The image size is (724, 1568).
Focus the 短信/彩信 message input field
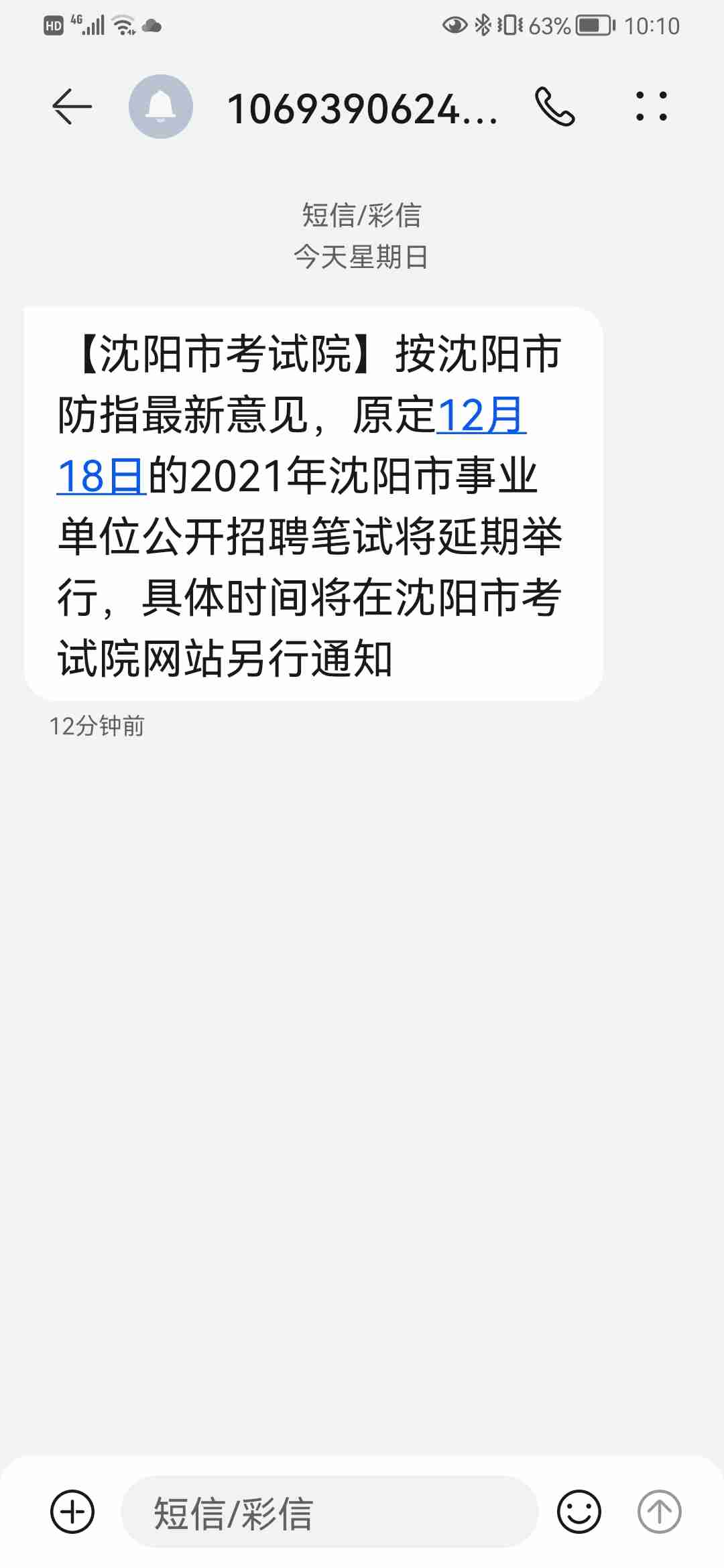point(328,1512)
